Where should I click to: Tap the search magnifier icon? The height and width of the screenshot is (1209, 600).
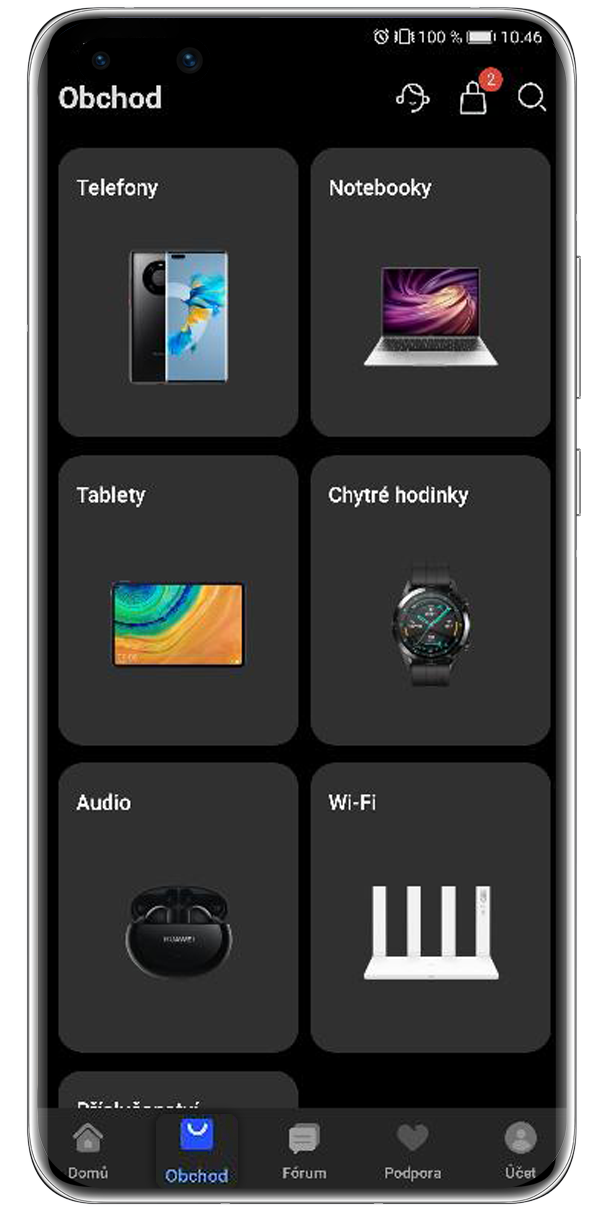531,97
